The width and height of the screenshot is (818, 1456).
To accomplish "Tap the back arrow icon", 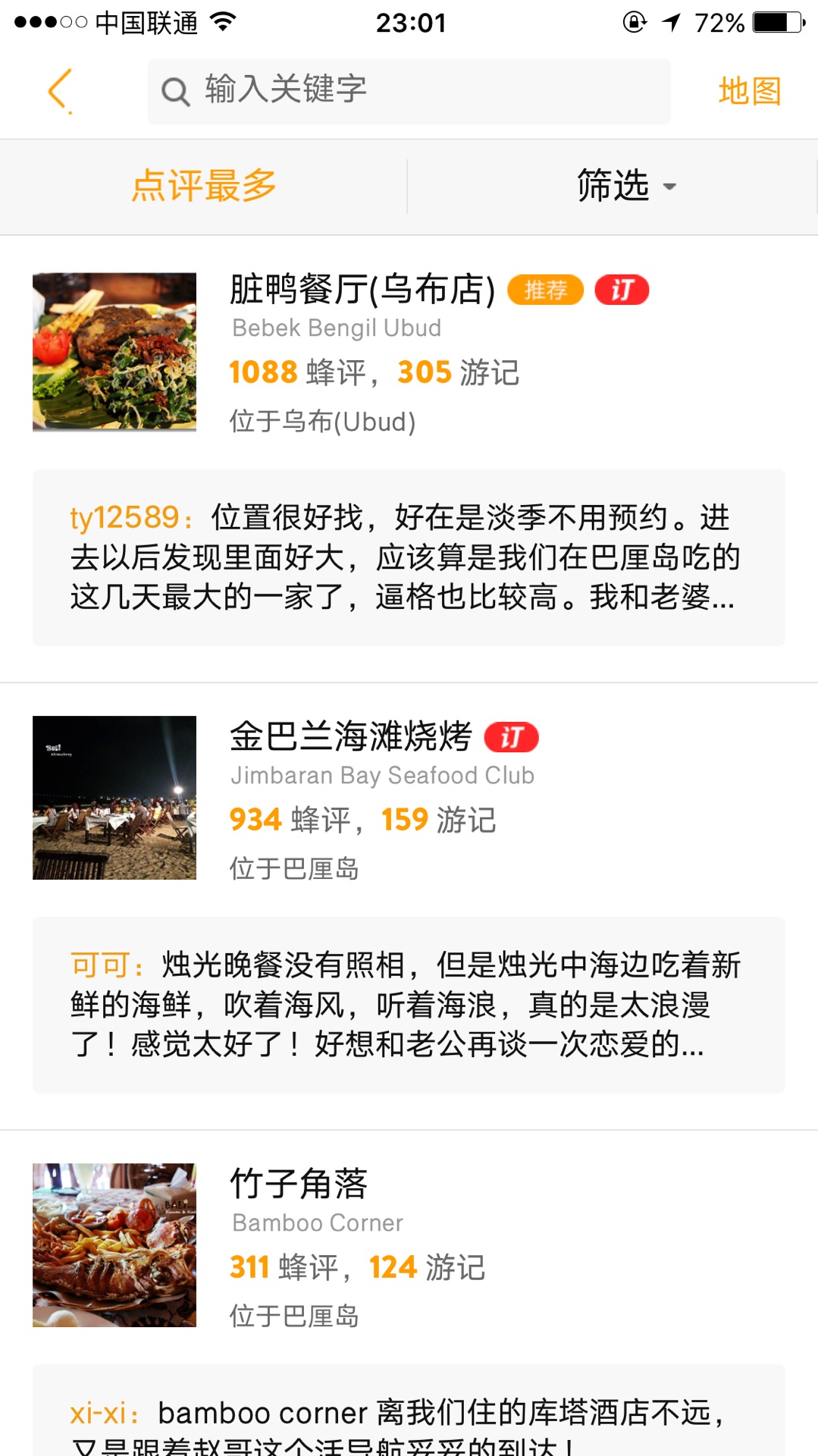I will 59,91.
